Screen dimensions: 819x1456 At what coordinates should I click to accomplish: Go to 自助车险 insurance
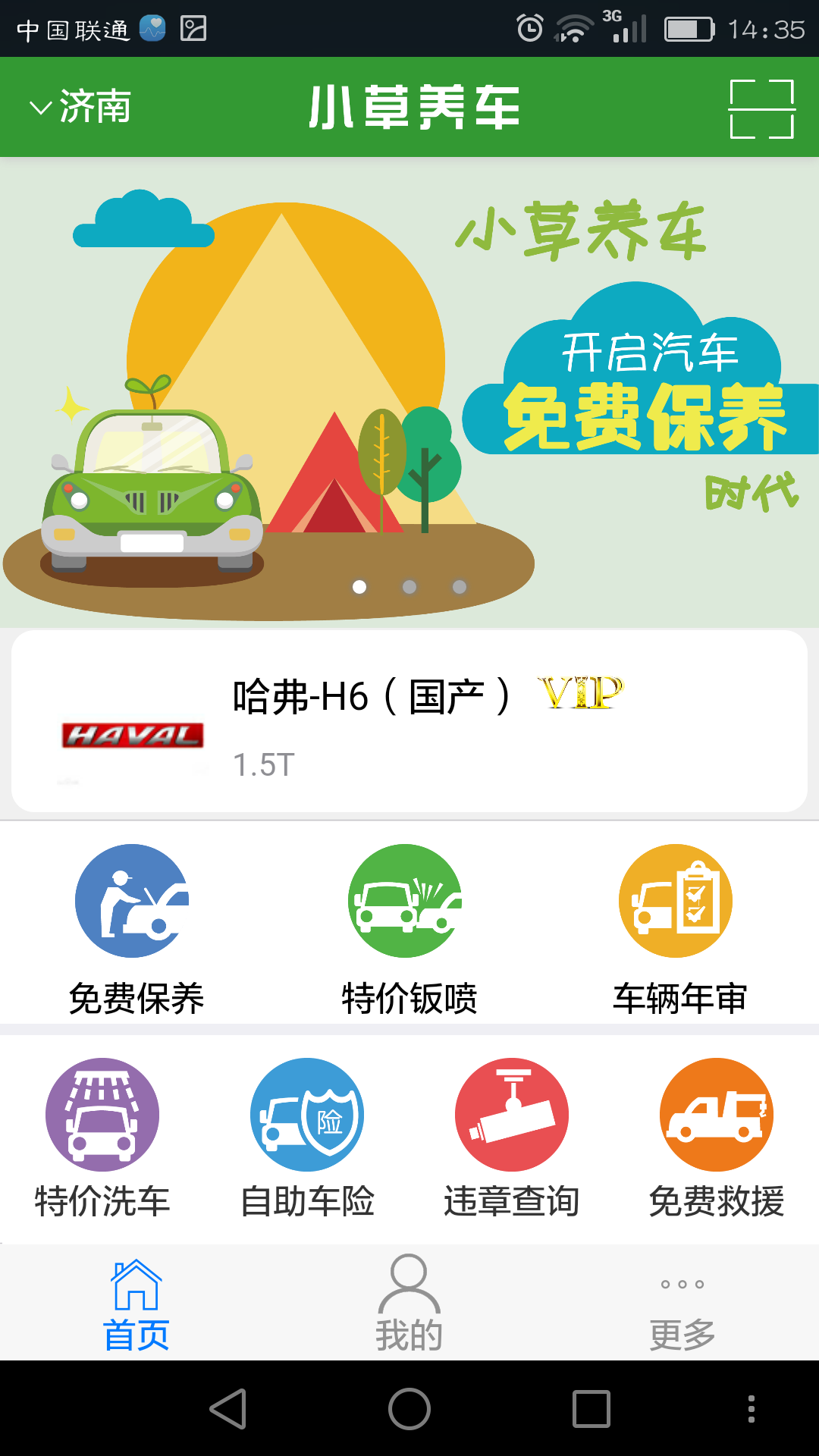(x=307, y=1137)
